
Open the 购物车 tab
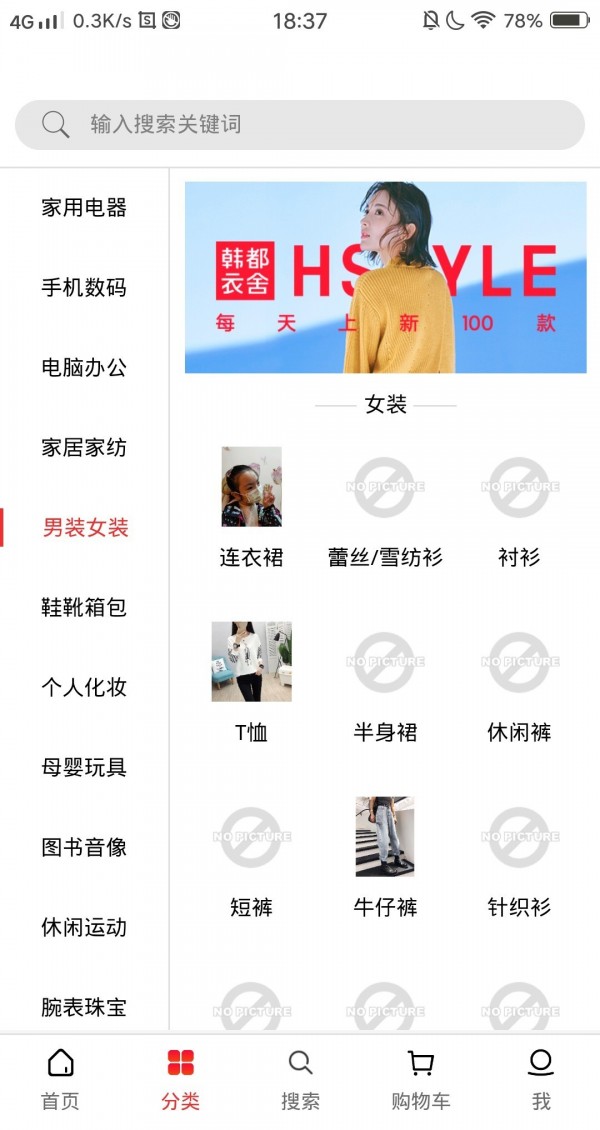tap(420, 1080)
